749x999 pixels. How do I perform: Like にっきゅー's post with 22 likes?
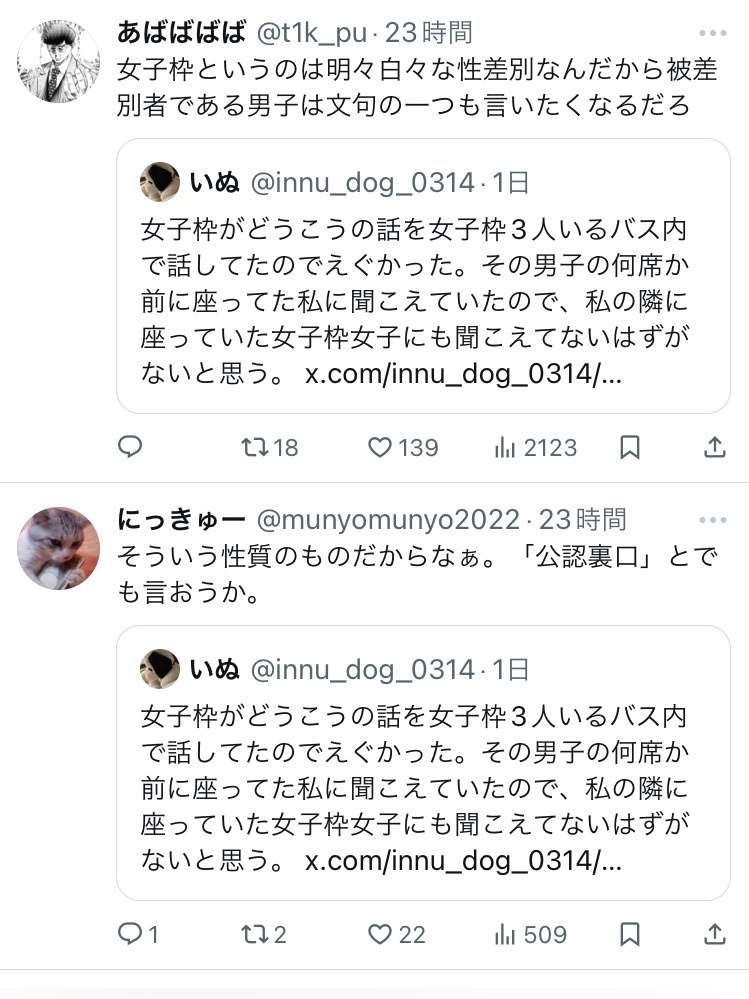point(380,934)
